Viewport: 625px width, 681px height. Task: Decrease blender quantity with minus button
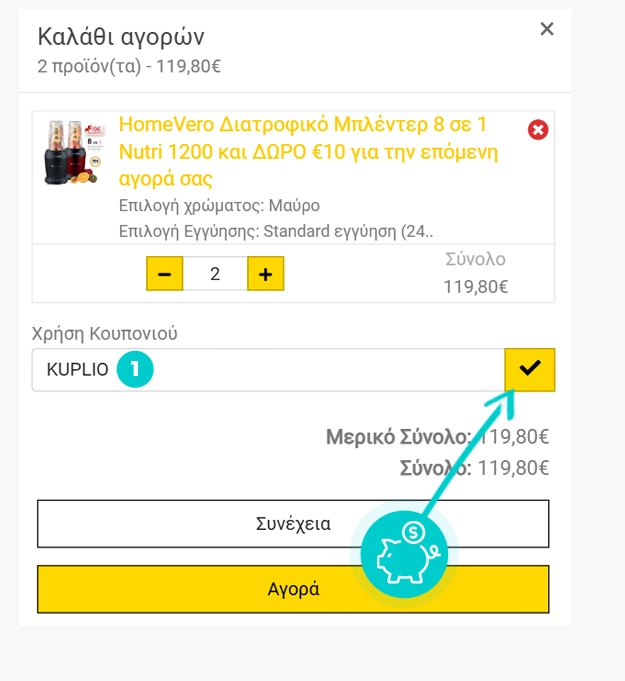click(165, 274)
